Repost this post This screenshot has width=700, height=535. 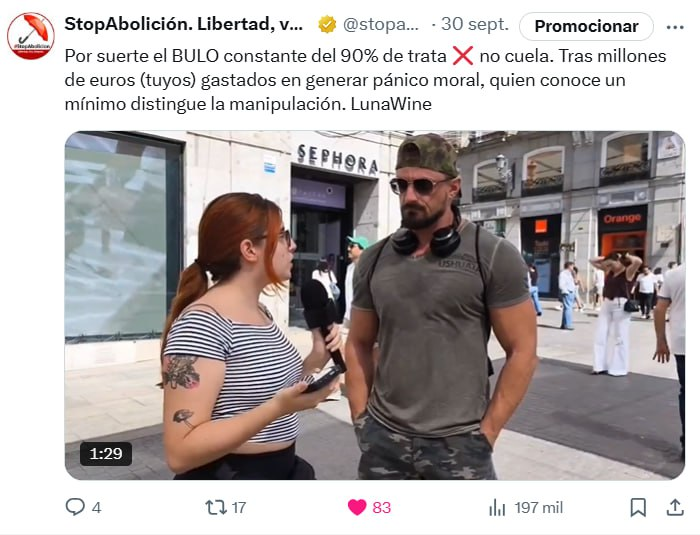point(215,507)
